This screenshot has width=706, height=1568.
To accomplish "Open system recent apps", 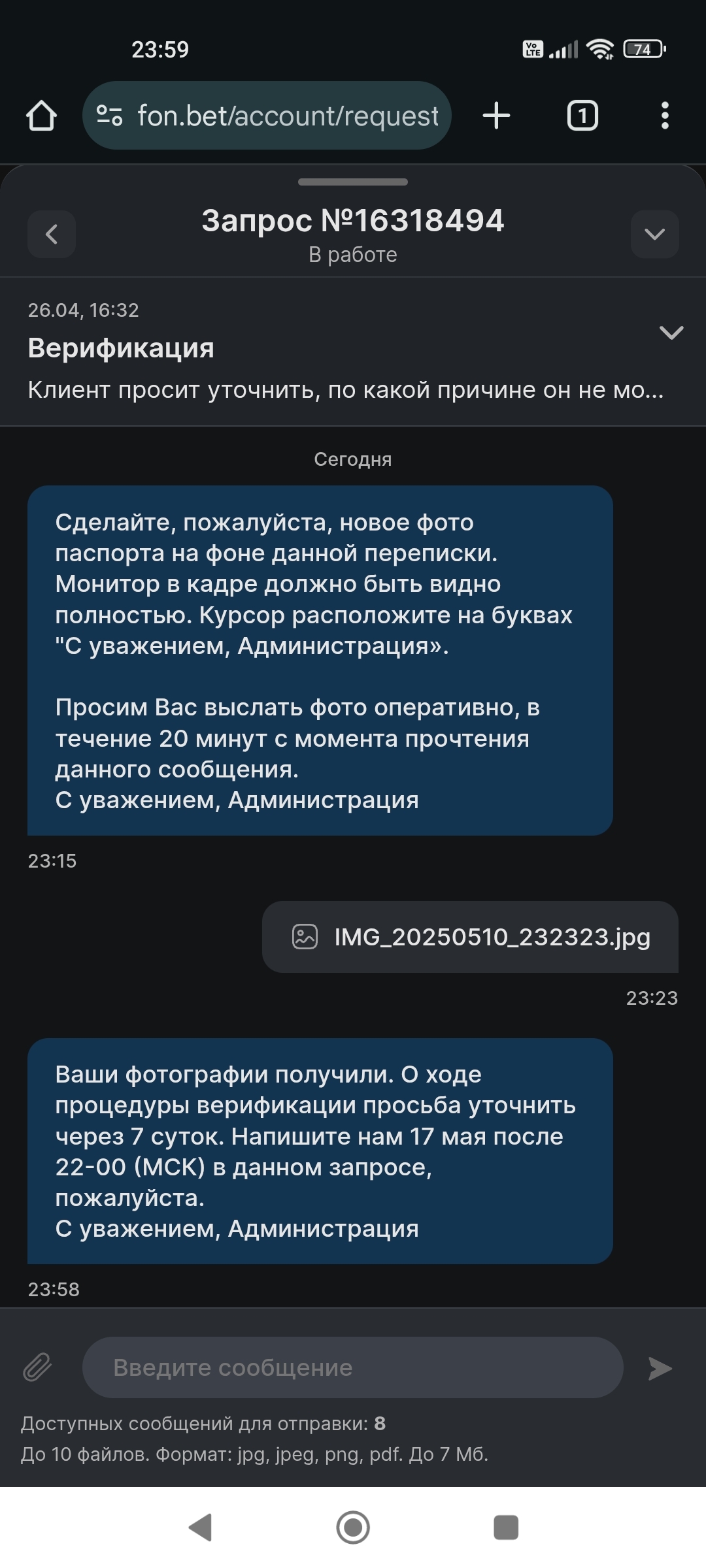I will click(x=505, y=1527).
